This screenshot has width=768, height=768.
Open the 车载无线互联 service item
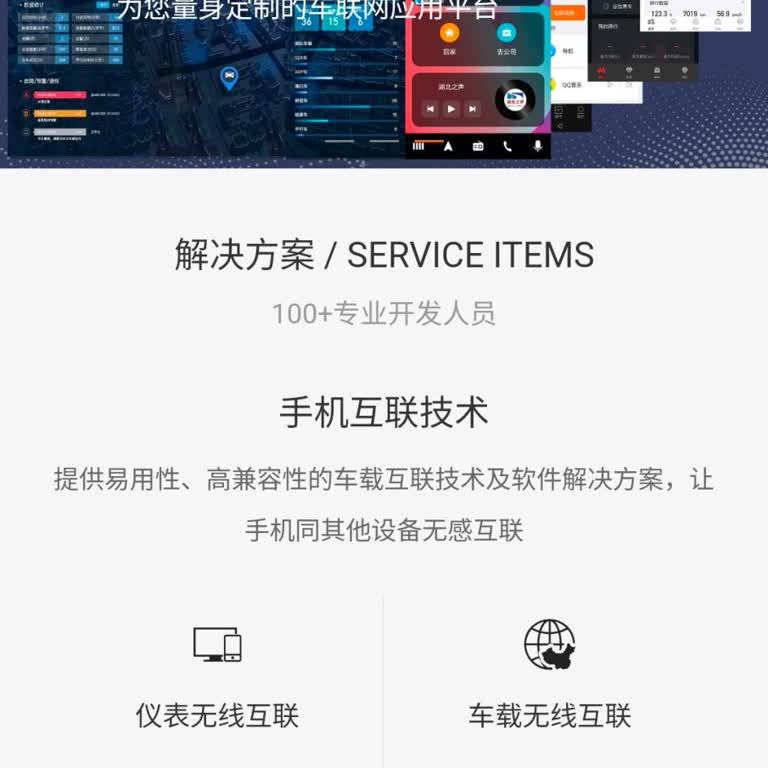click(x=549, y=680)
